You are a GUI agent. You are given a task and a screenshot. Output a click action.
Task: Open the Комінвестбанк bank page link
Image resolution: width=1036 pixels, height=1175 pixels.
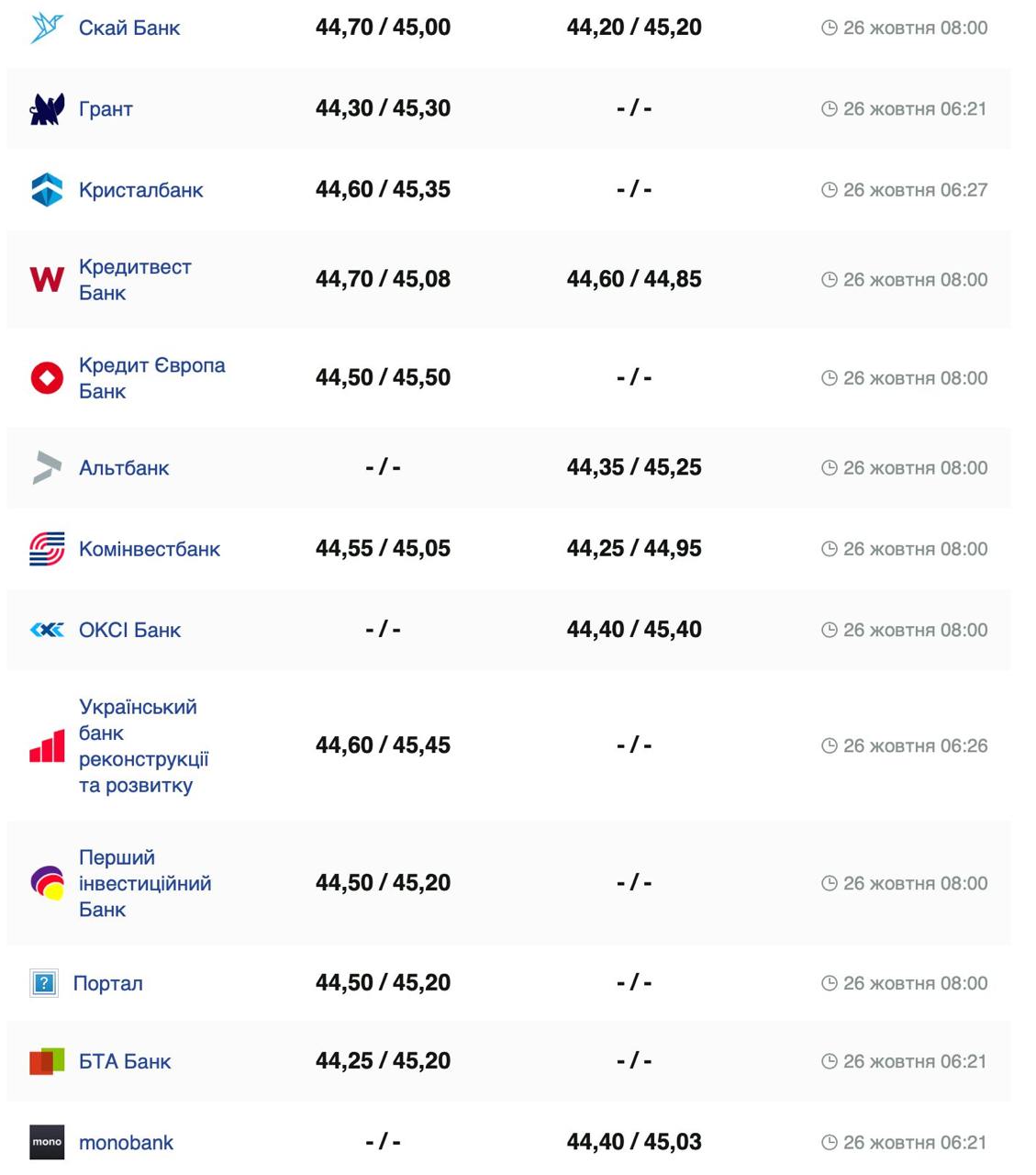150,548
